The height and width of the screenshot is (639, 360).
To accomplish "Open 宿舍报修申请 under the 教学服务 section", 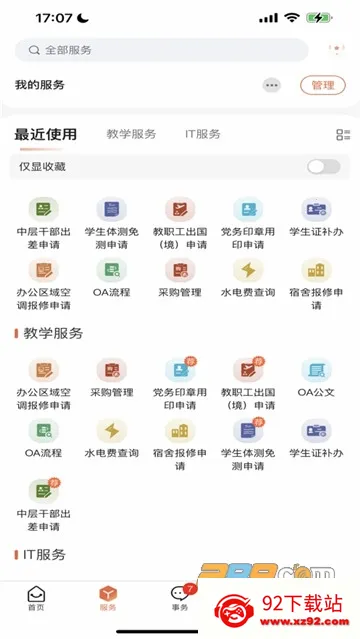I will point(180,445).
